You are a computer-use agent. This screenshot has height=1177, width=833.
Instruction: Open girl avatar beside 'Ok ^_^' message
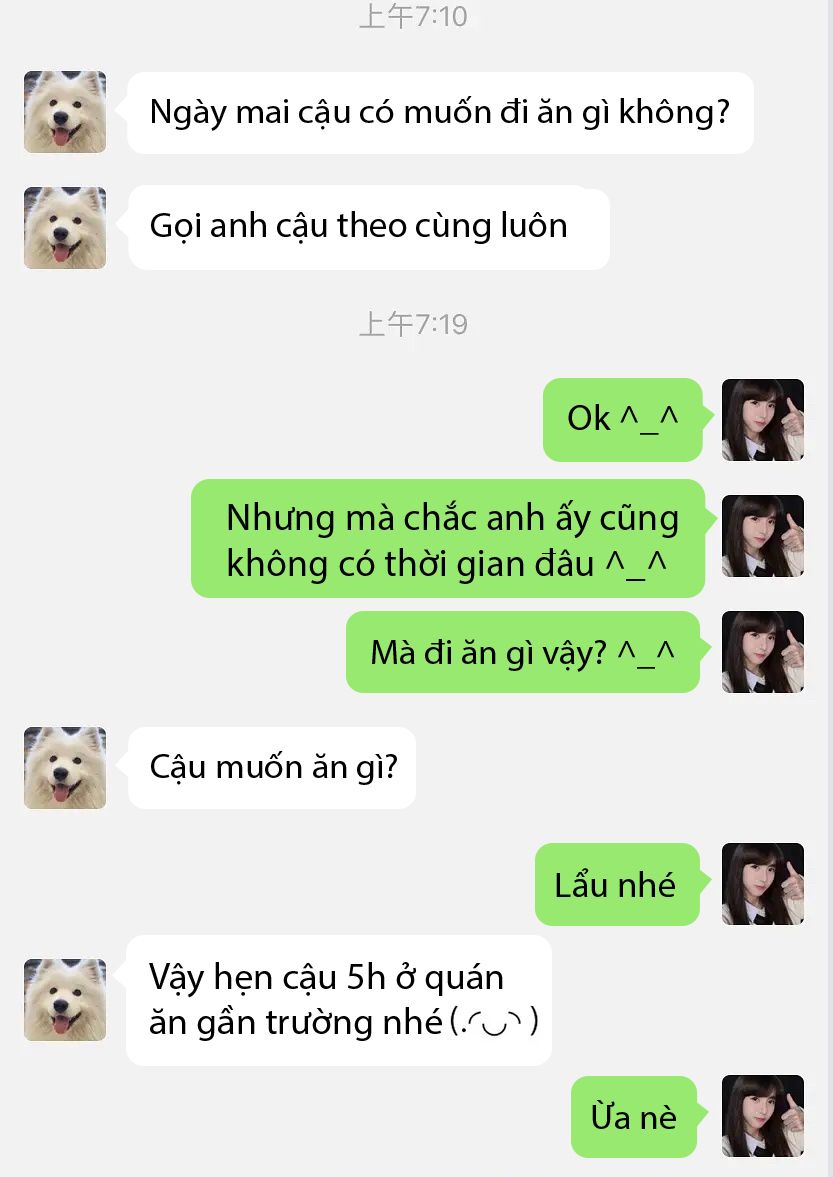coord(763,420)
